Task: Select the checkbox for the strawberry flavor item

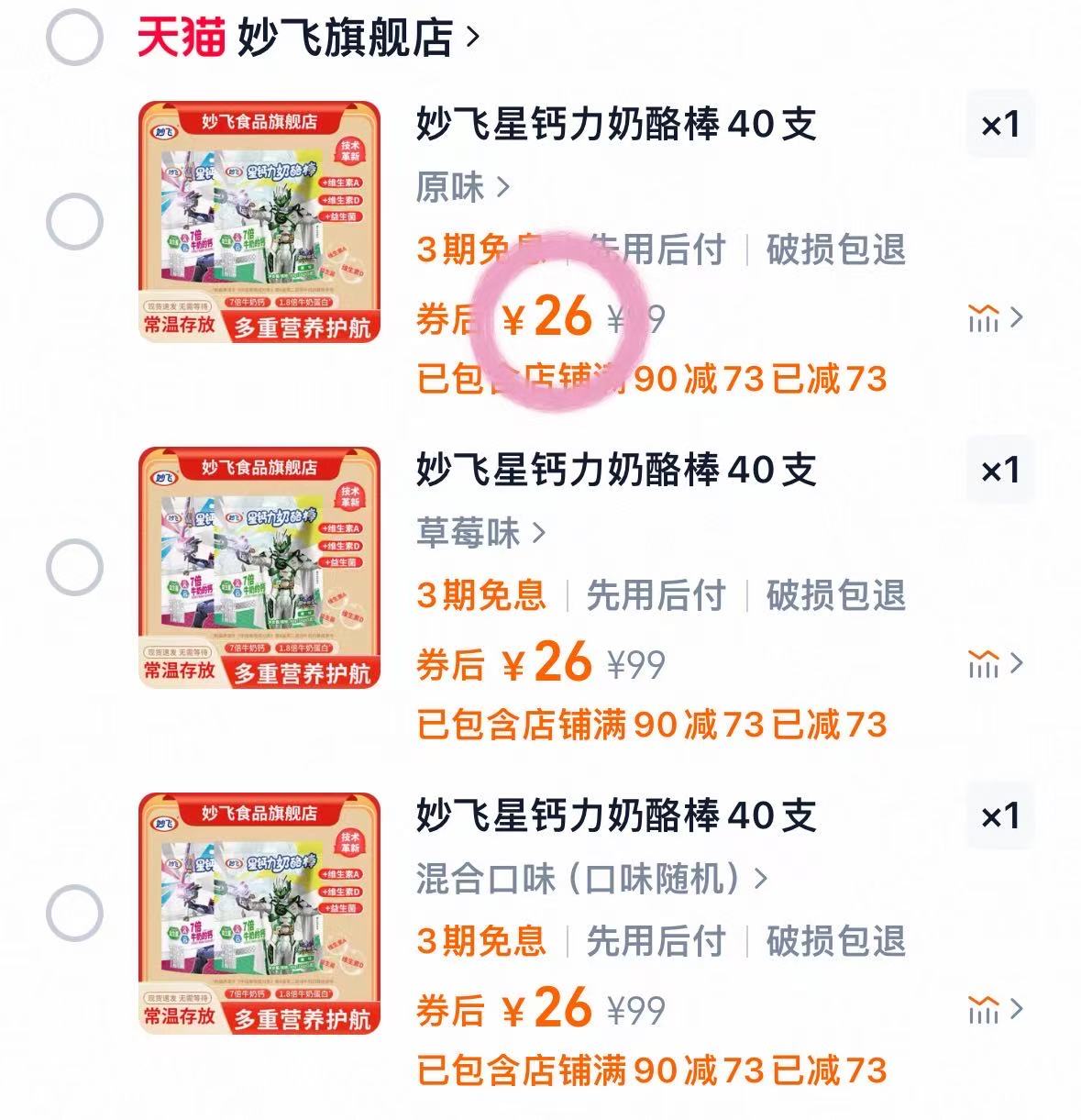Action: (77, 567)
